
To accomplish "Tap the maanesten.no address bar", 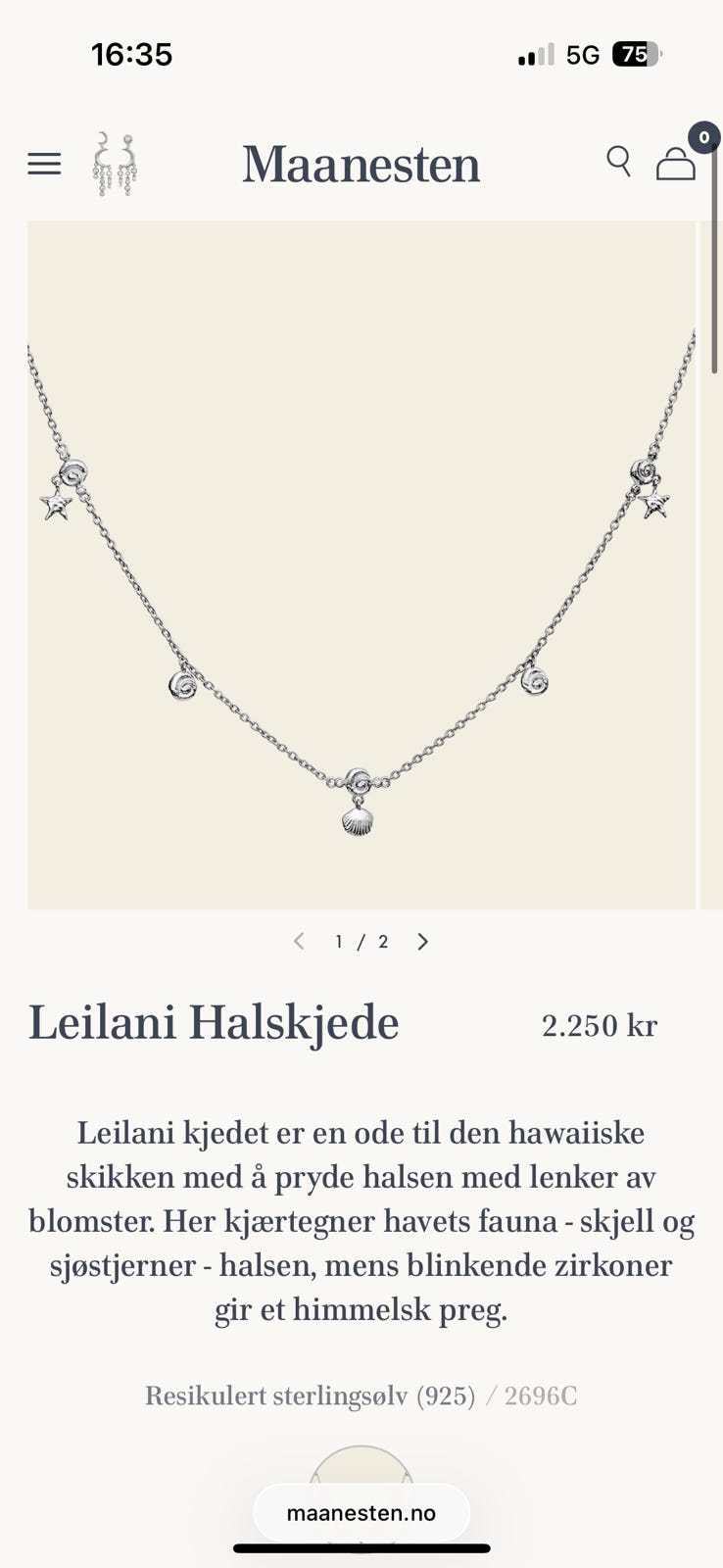I will [361, 1511].
